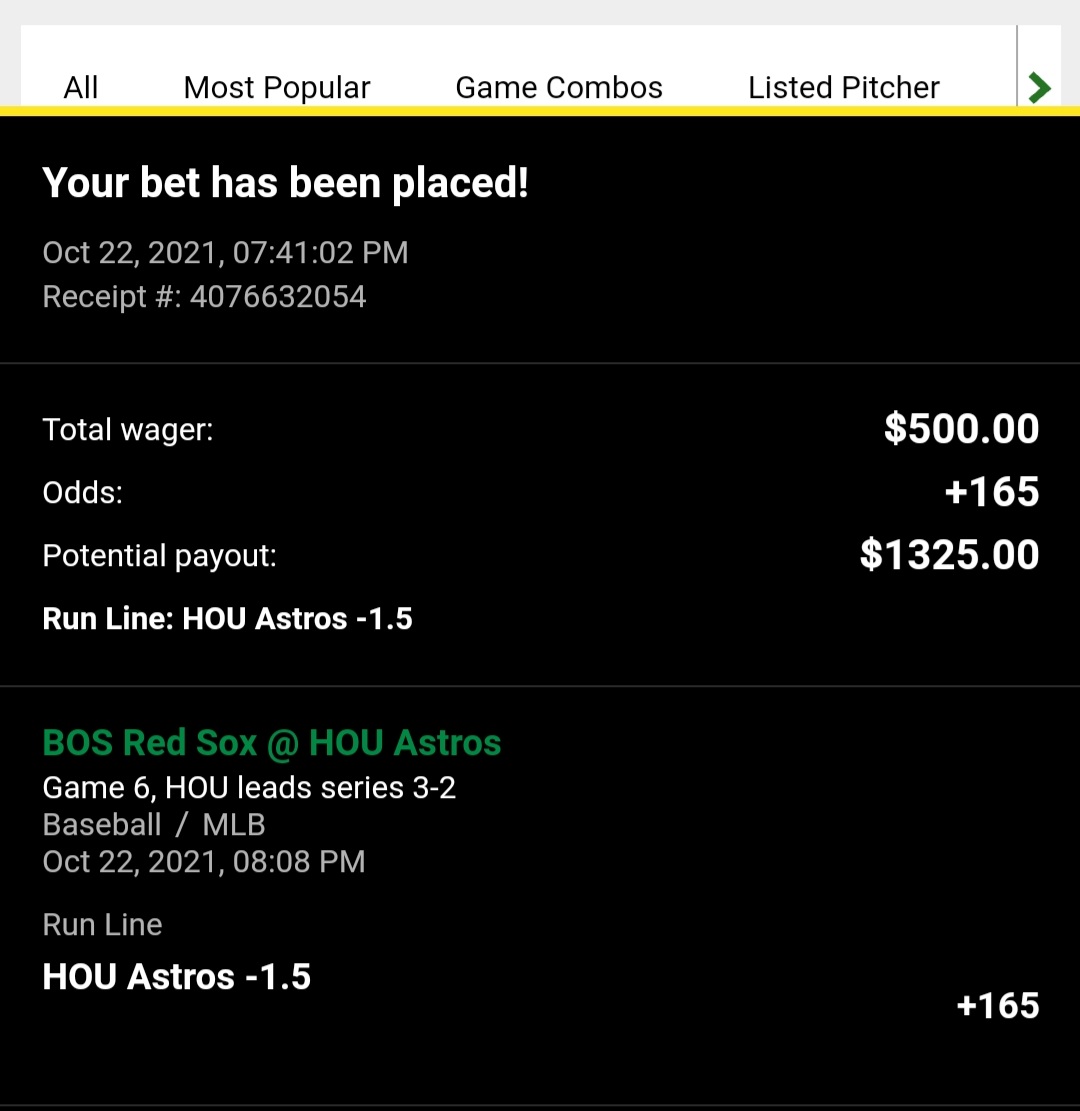The image size is (1080, 1111).
Task: Open the Game Combos tab
Action: coord(559,88)
